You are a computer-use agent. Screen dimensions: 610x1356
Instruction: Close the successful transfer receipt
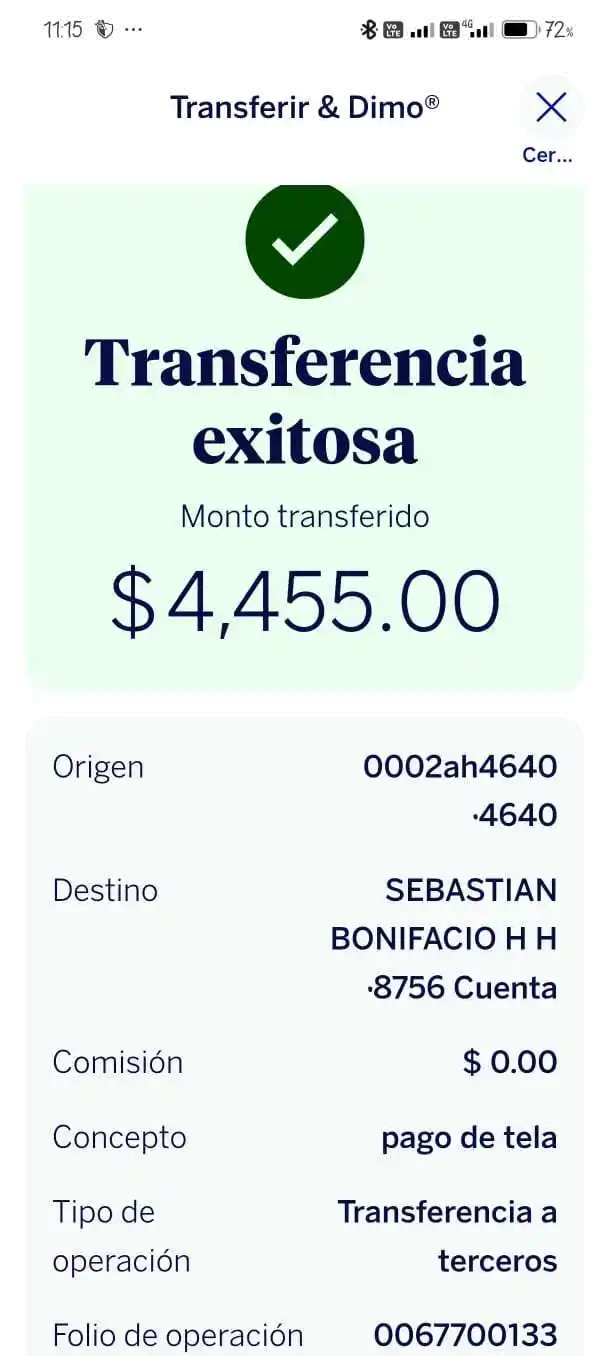pos(551,108)
